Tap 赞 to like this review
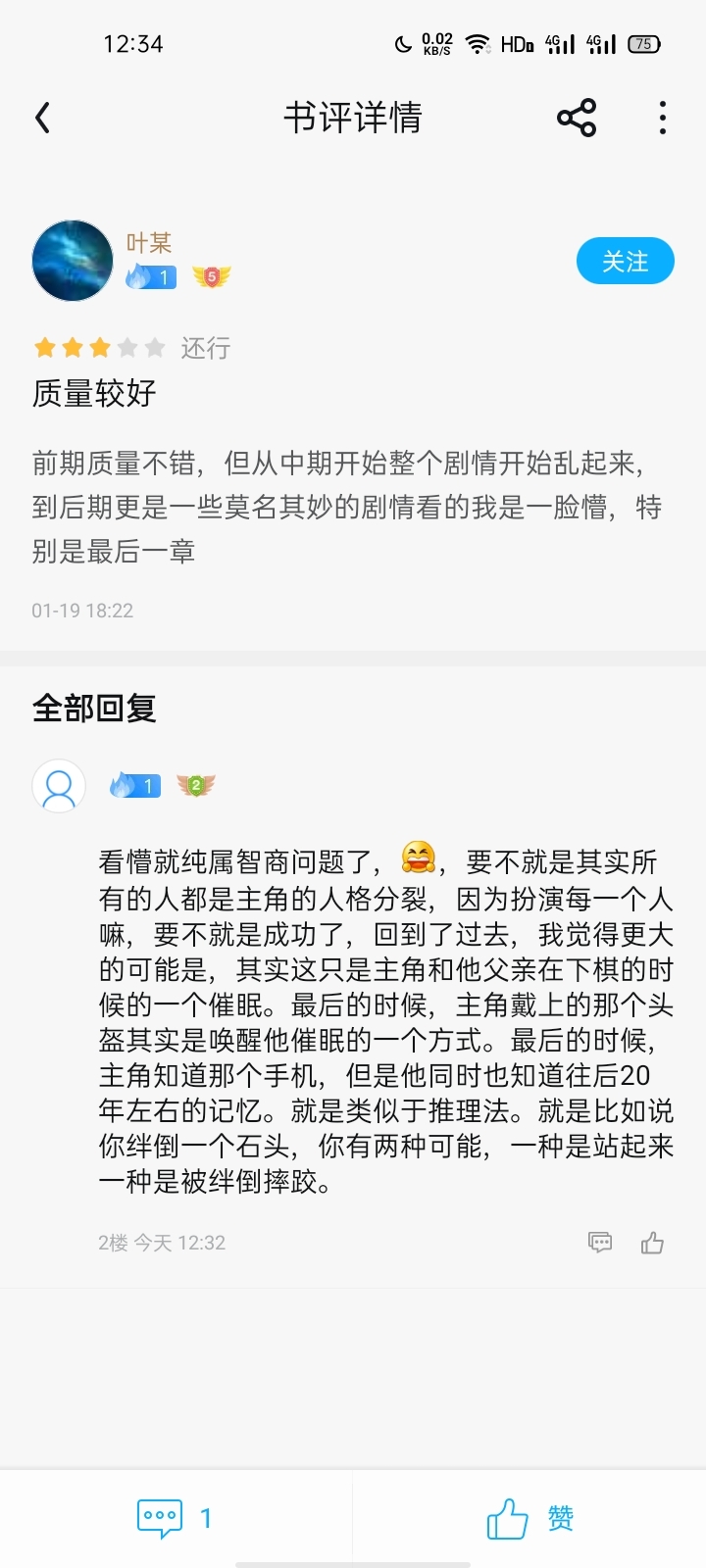 coord(530,1518)
